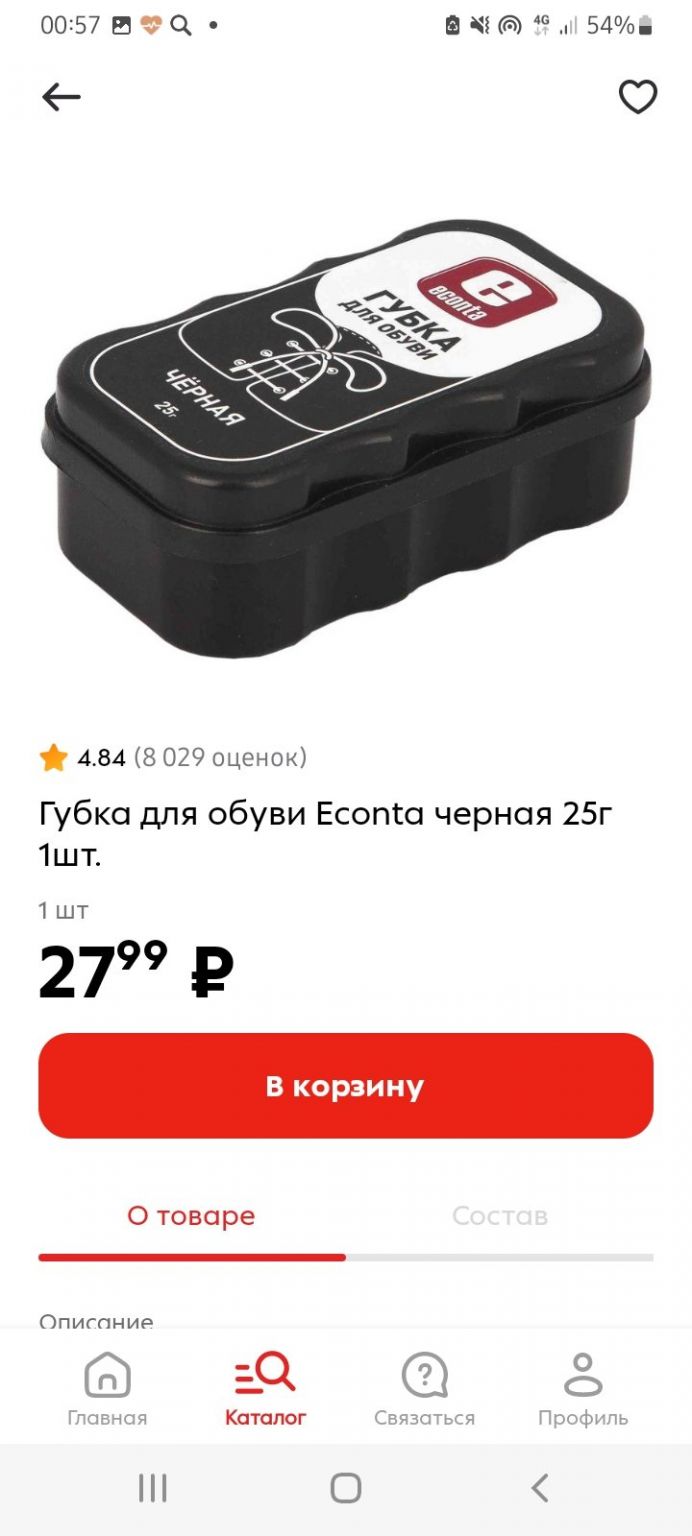Open the Econta sponge product image
Screen dimensions: 692x1536
[346, 440]
